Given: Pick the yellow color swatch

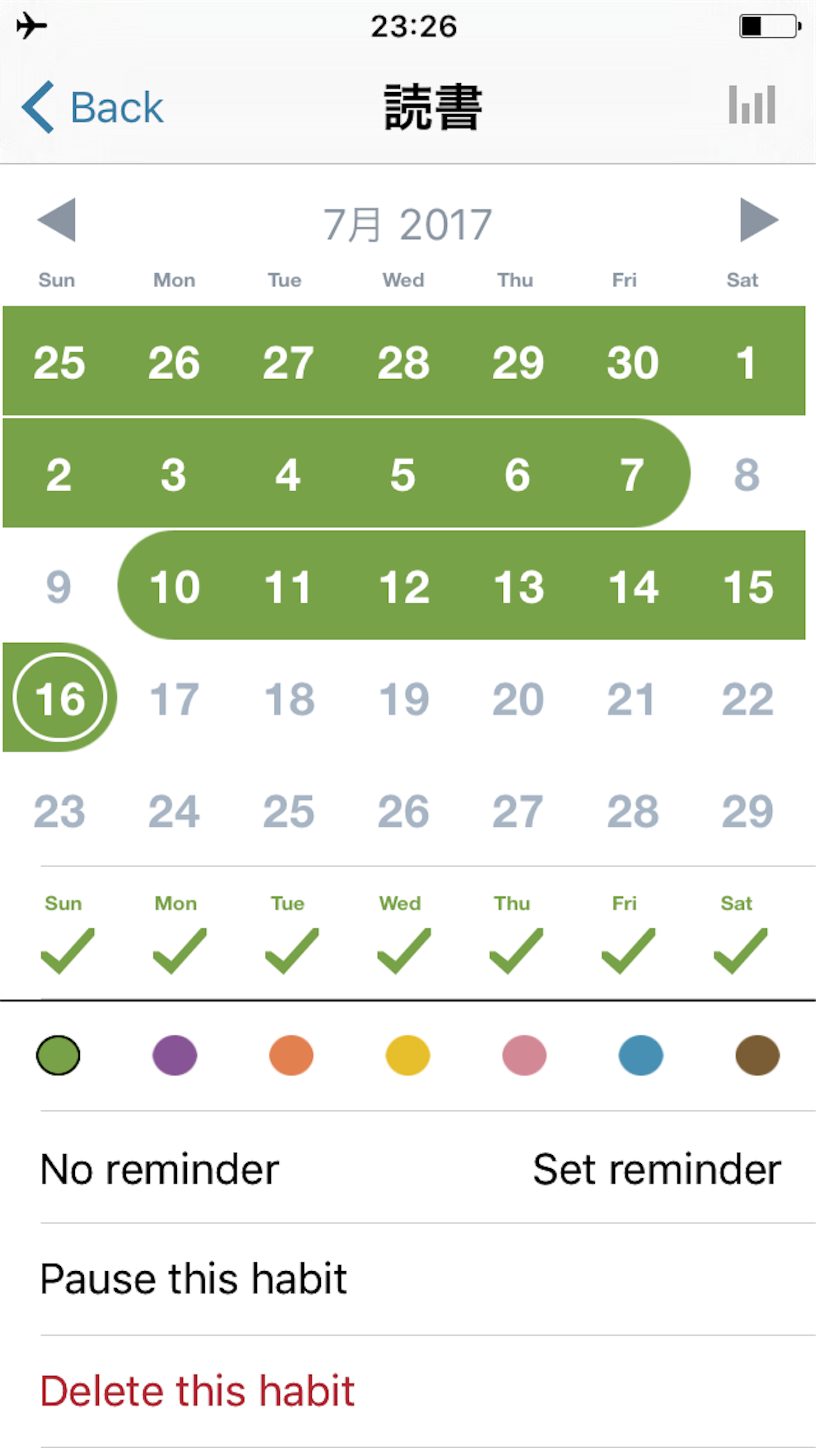Looking at the screenshot, I should tap(408, 1055).
